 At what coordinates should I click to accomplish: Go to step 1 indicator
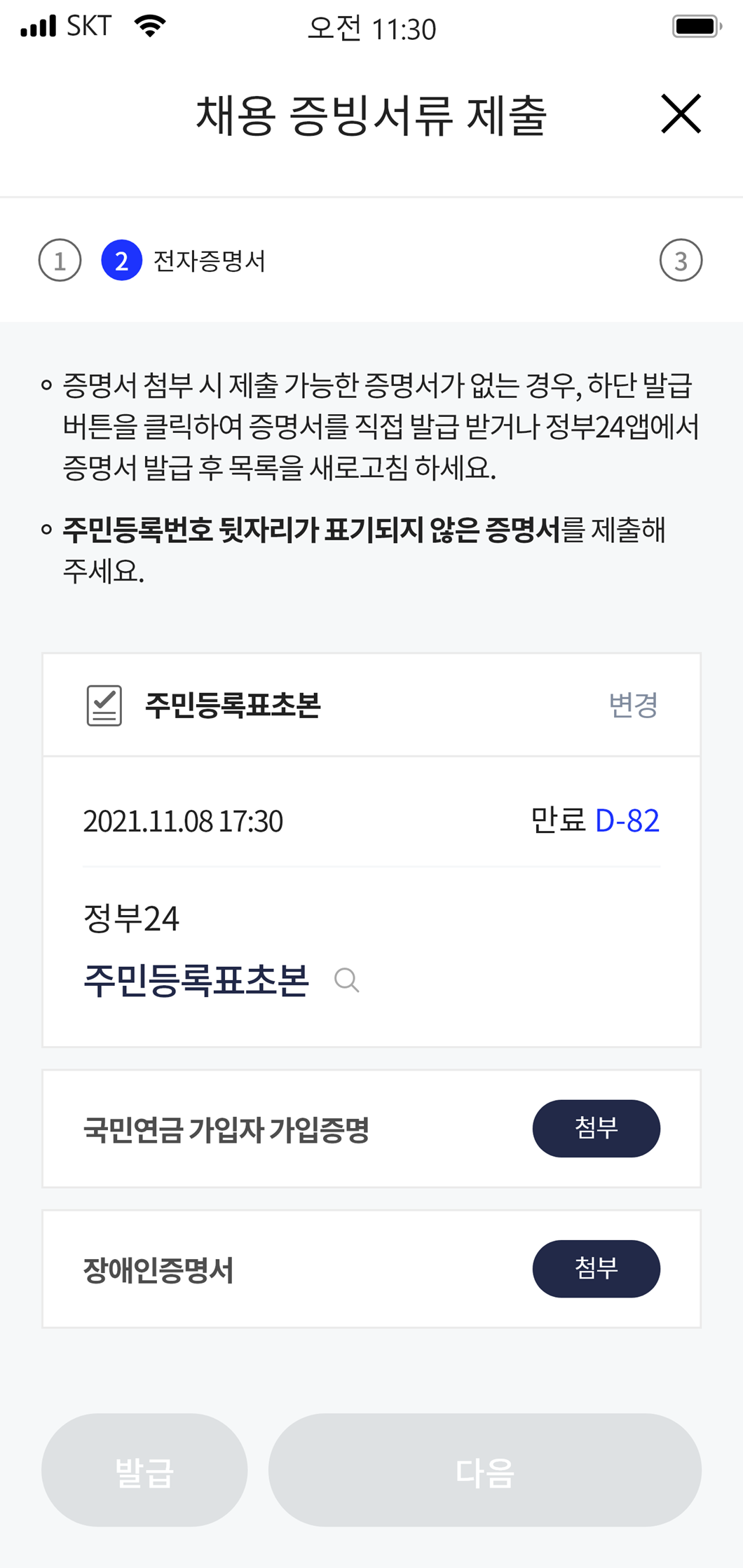pyautogui.click(x=60, y=261)
